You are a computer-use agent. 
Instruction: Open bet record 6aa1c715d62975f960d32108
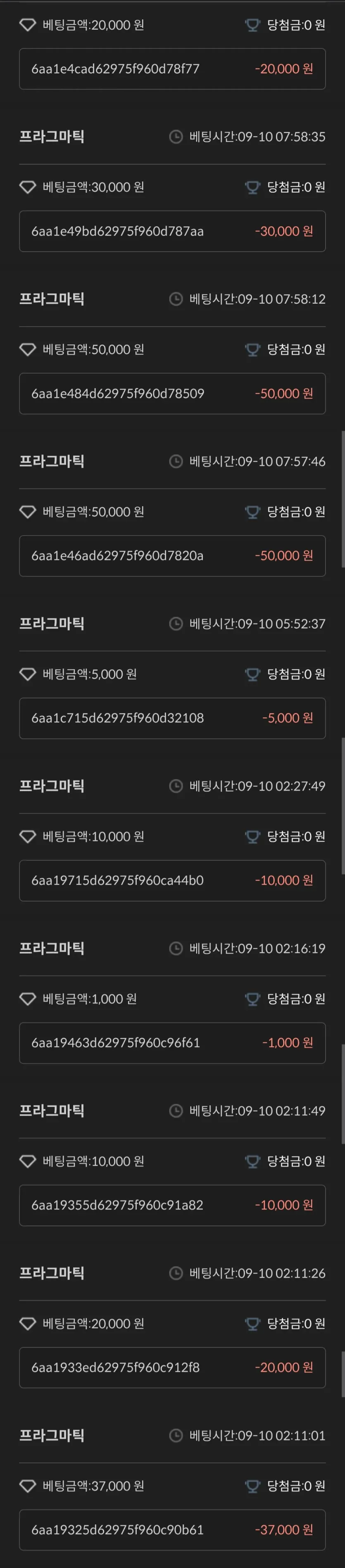173,718
